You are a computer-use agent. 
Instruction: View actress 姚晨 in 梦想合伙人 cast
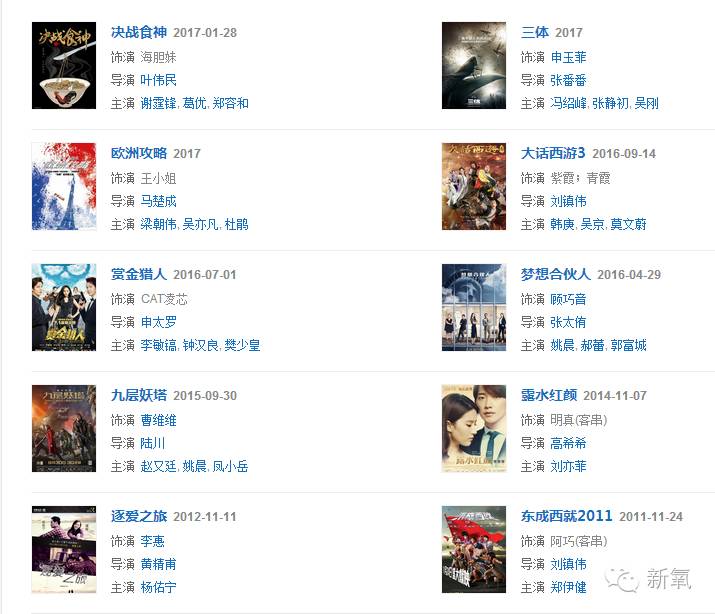tap(562, 345)
